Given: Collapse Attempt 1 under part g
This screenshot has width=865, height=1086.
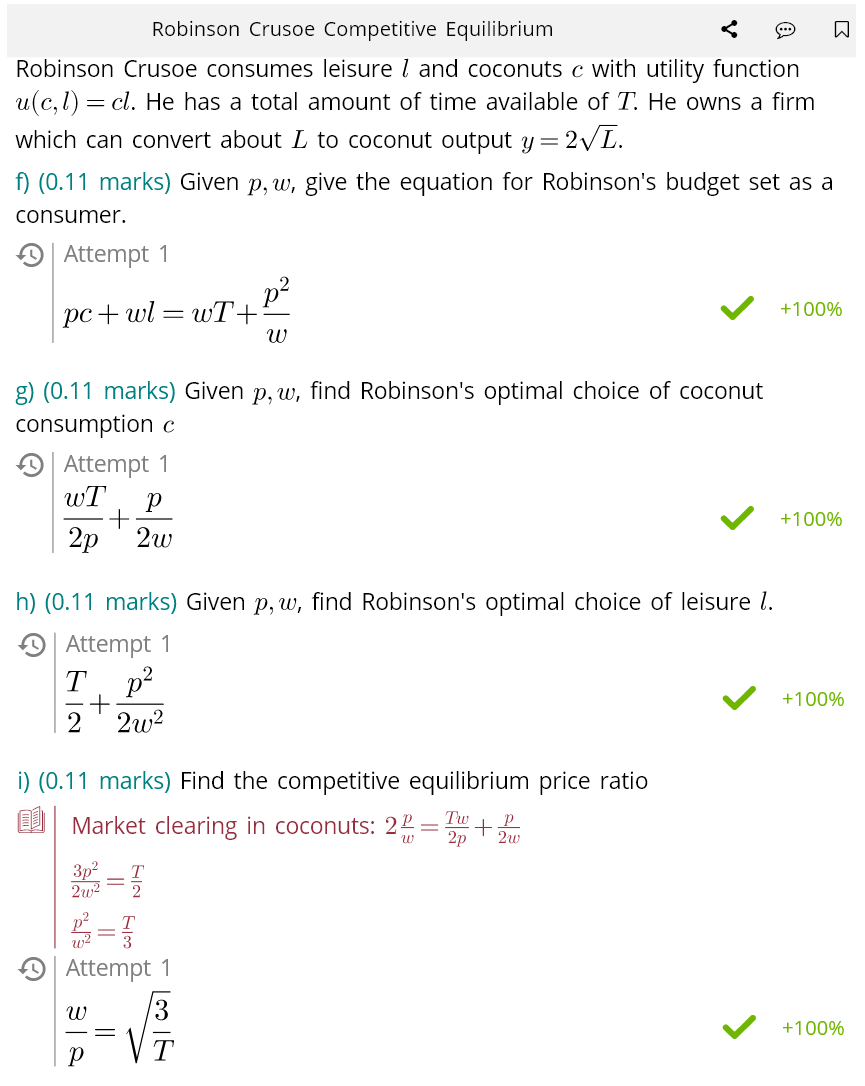Looking at the screenshot, I should coord(116,463).
